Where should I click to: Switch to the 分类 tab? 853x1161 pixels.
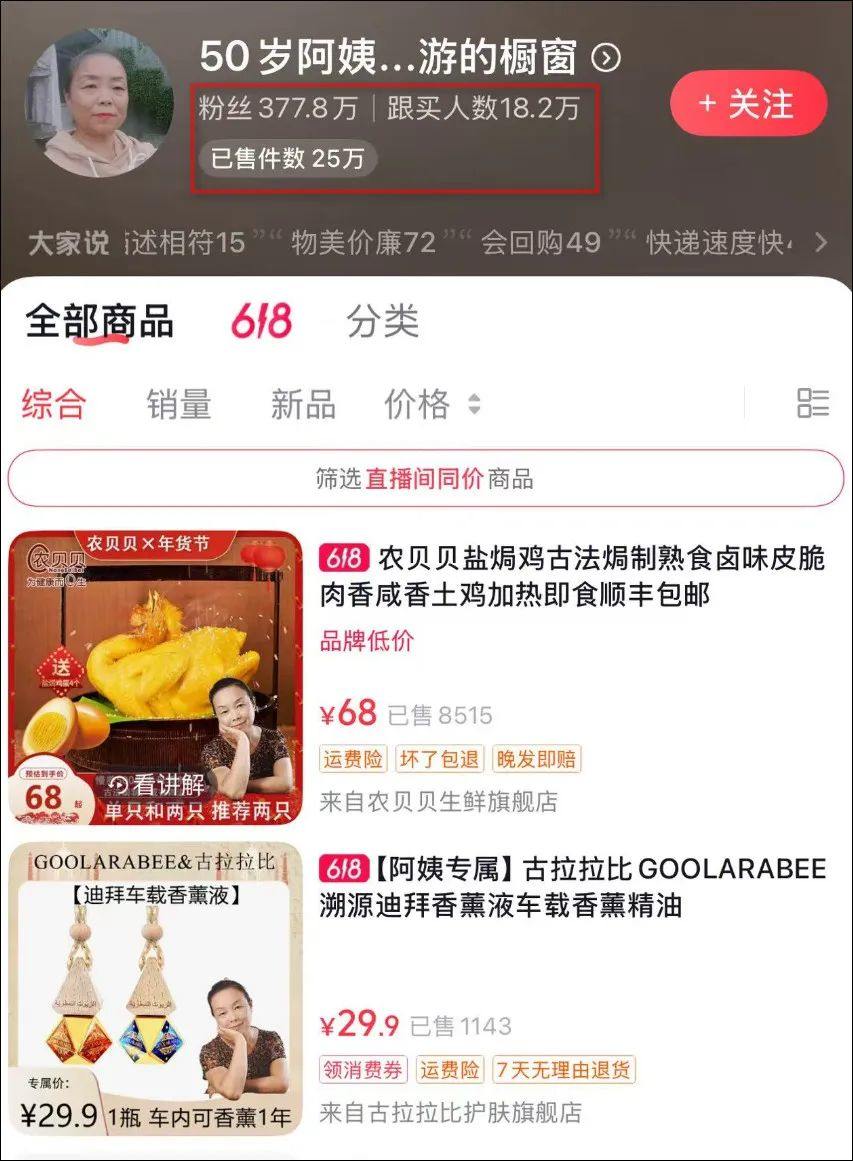point(382,322)
